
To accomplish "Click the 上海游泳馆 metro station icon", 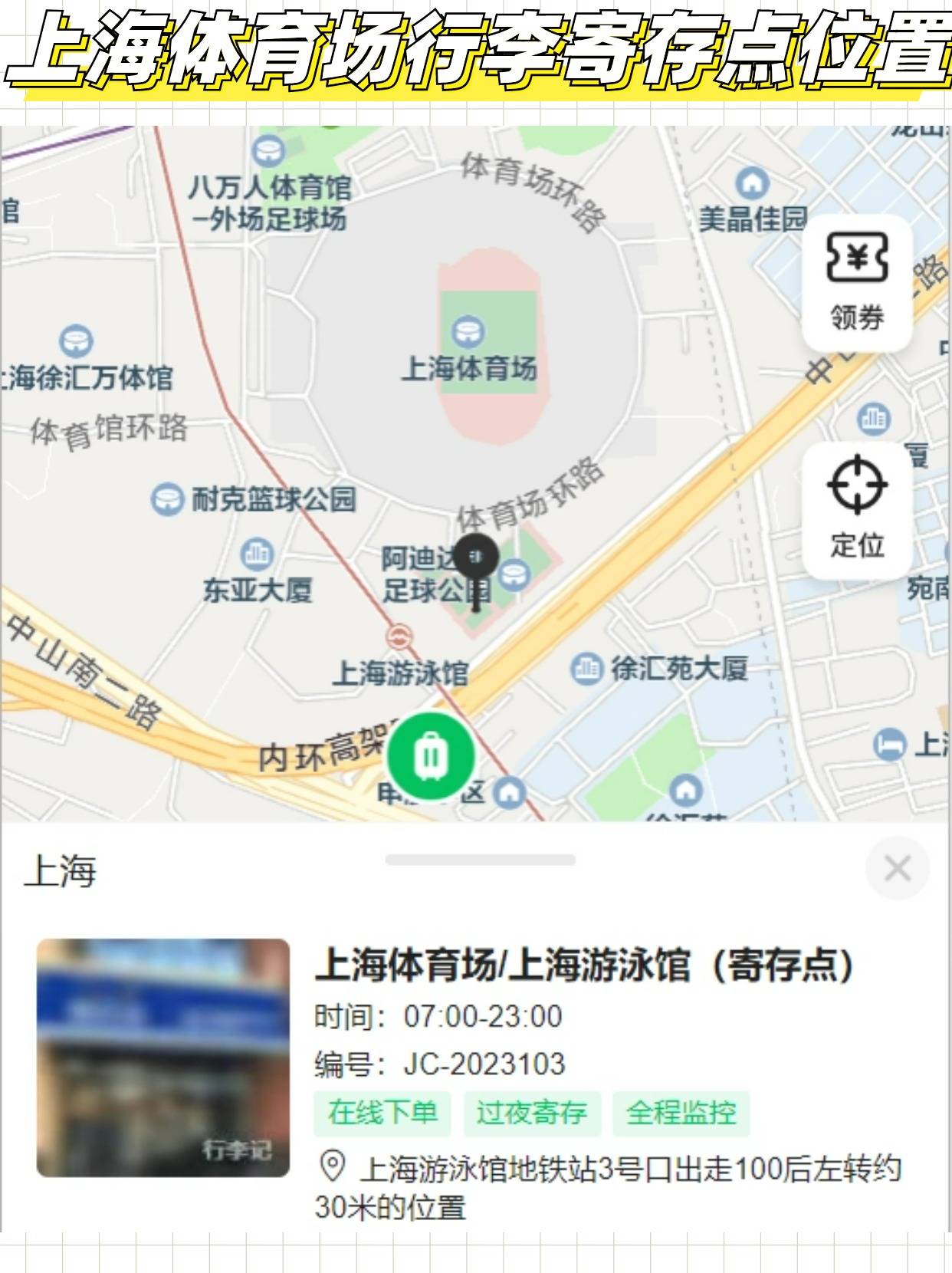I will pos(399,636).
